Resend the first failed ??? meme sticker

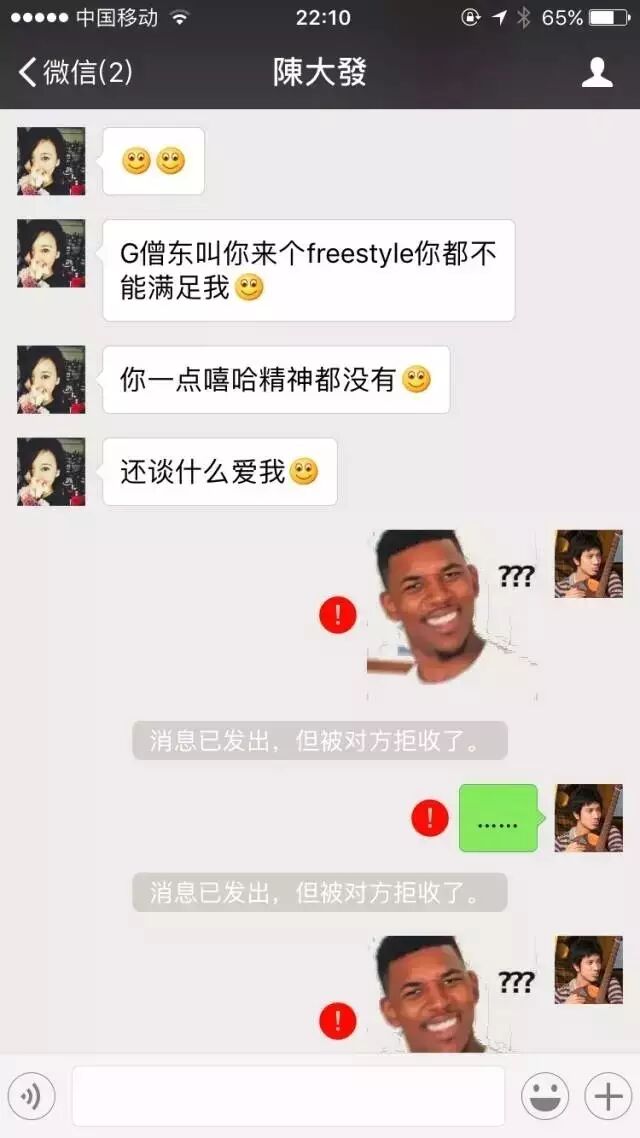[338, 614]
